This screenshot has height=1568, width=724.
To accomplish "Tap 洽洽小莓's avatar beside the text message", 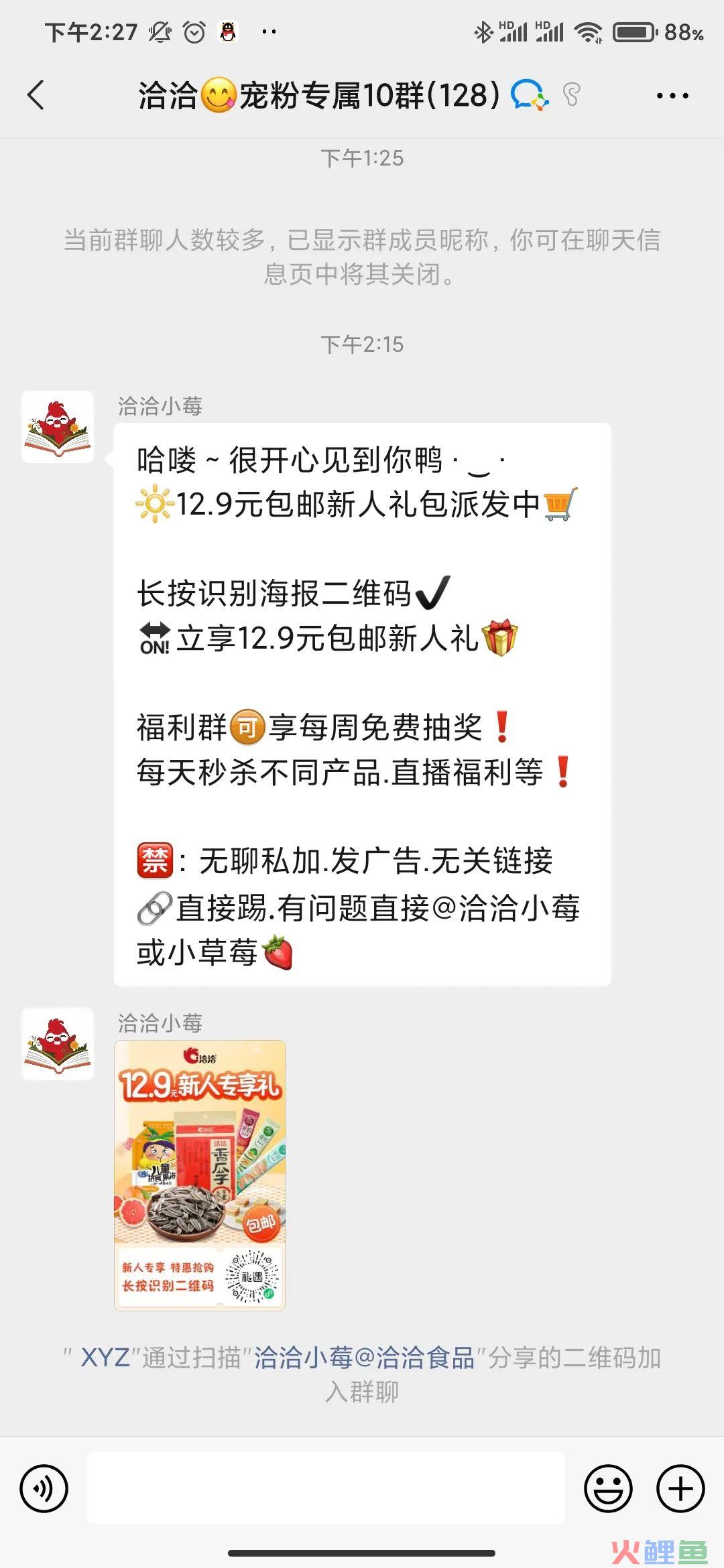I will (x=58, y=428).
